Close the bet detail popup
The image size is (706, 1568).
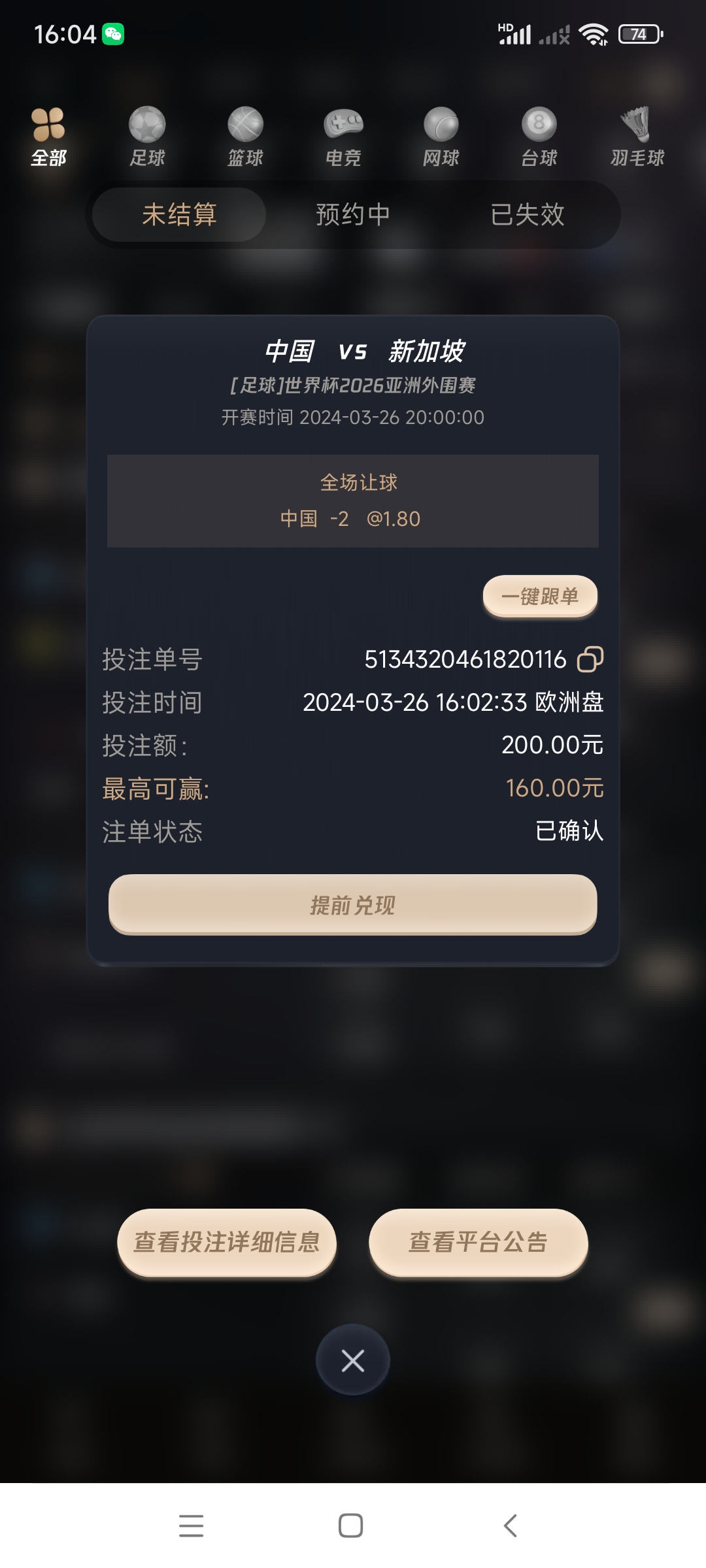353,1361
